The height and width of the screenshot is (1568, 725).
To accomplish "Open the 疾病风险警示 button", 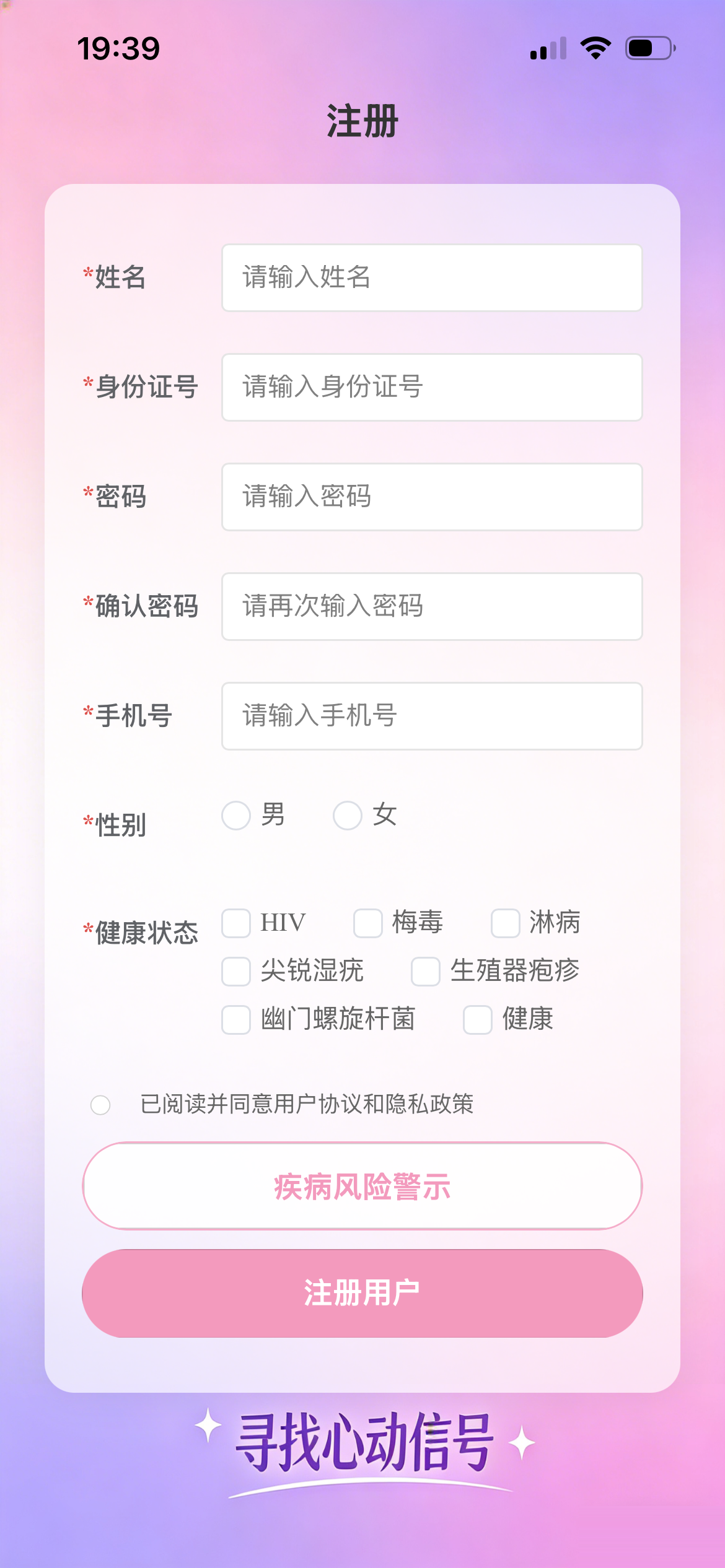I will [362, 1186].
